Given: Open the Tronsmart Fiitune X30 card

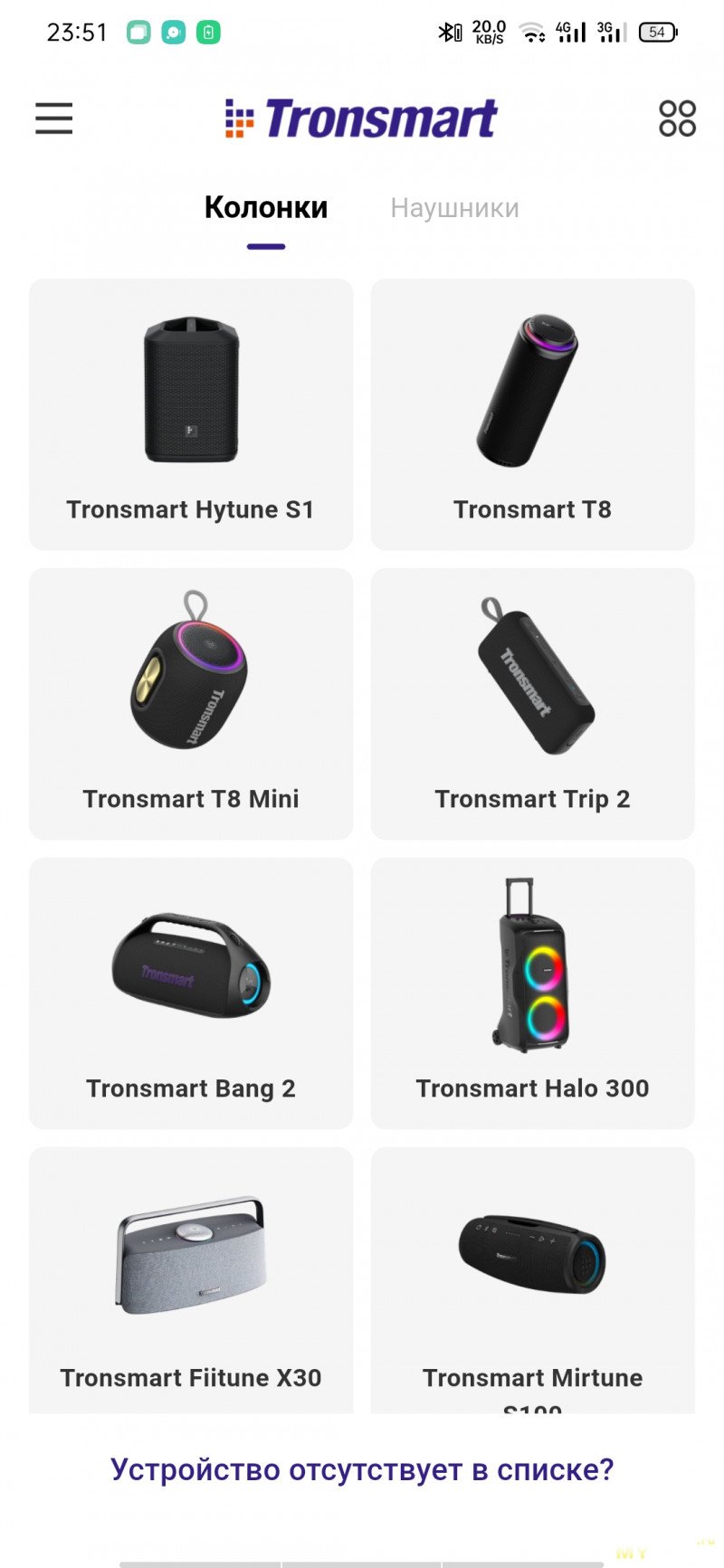Looking at the screenshot, I should 191,1280.
